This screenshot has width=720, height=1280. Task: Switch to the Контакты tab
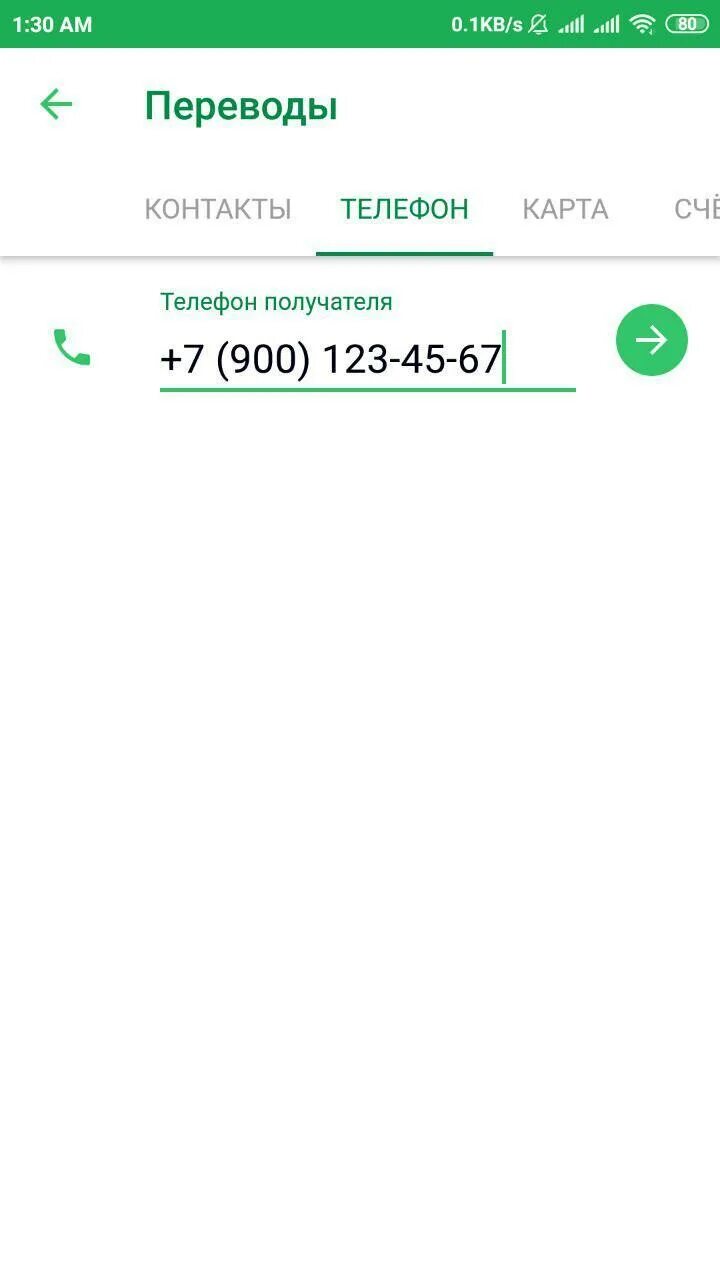coord(218,209)
